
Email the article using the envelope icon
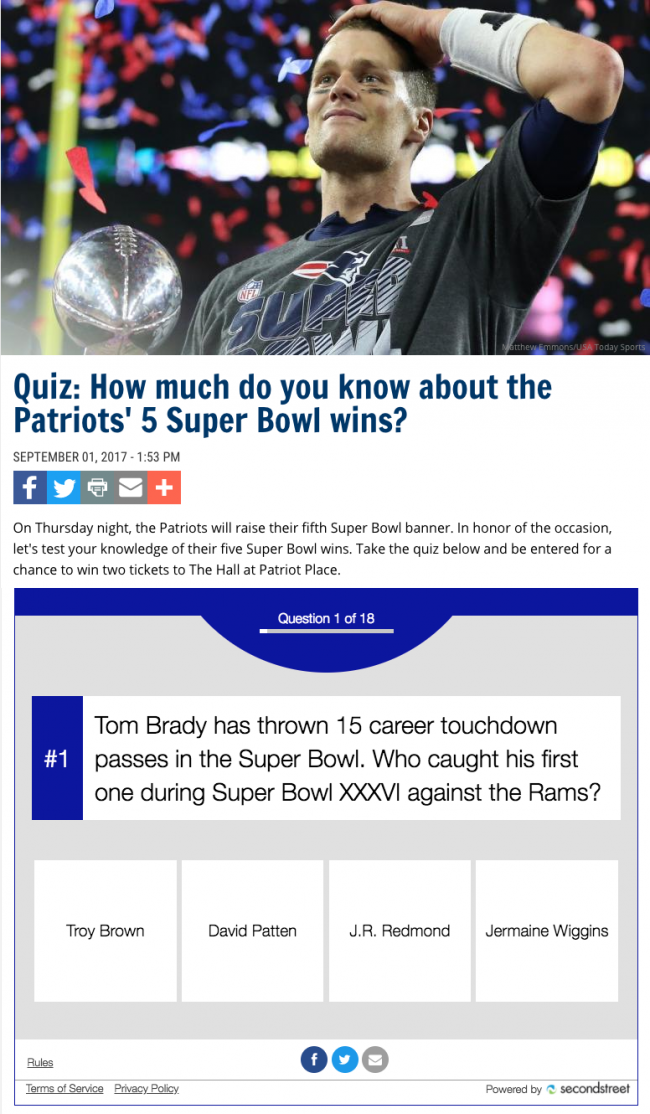pos(131,487)
